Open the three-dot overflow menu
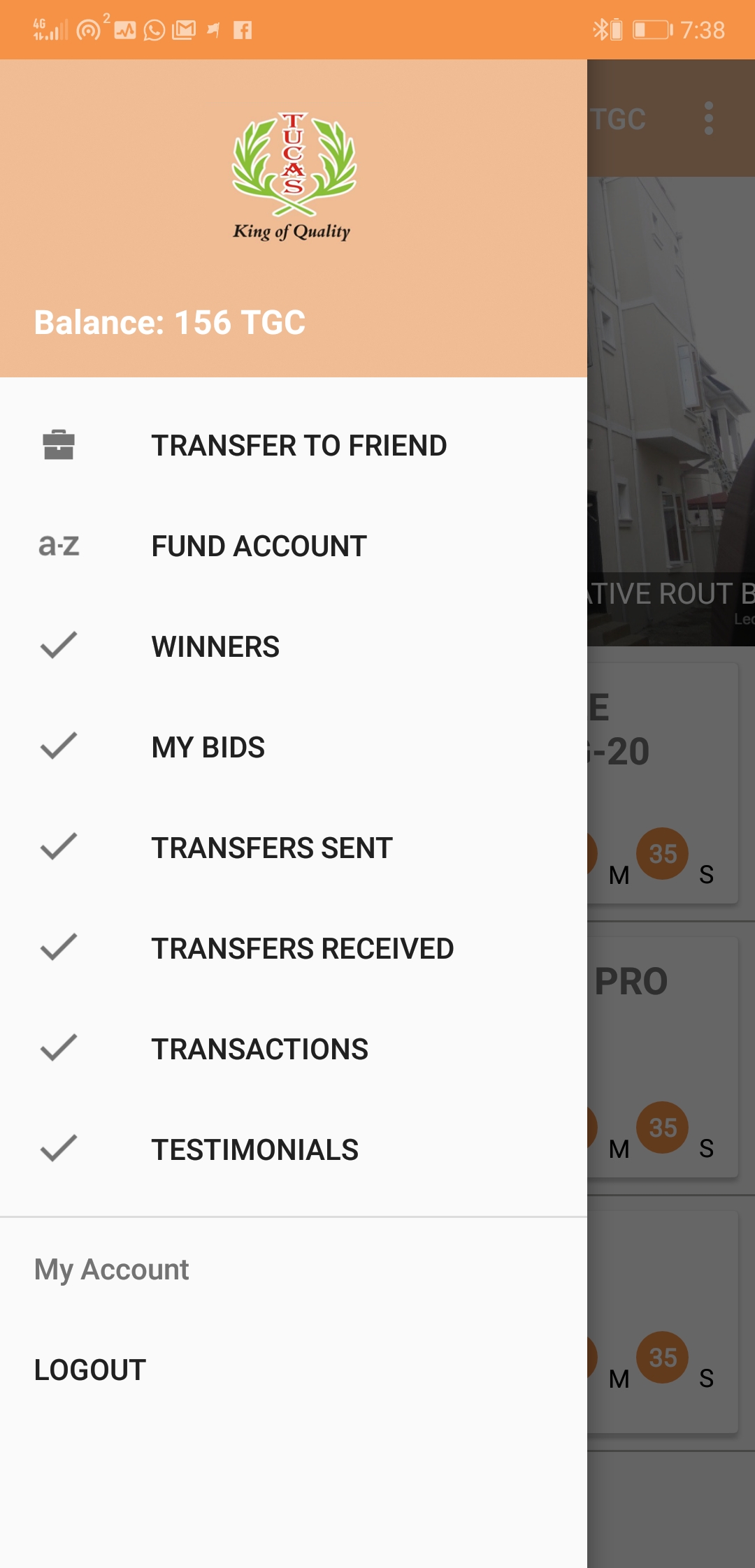This screenshot has width=755, height=1568. [709, 118]
